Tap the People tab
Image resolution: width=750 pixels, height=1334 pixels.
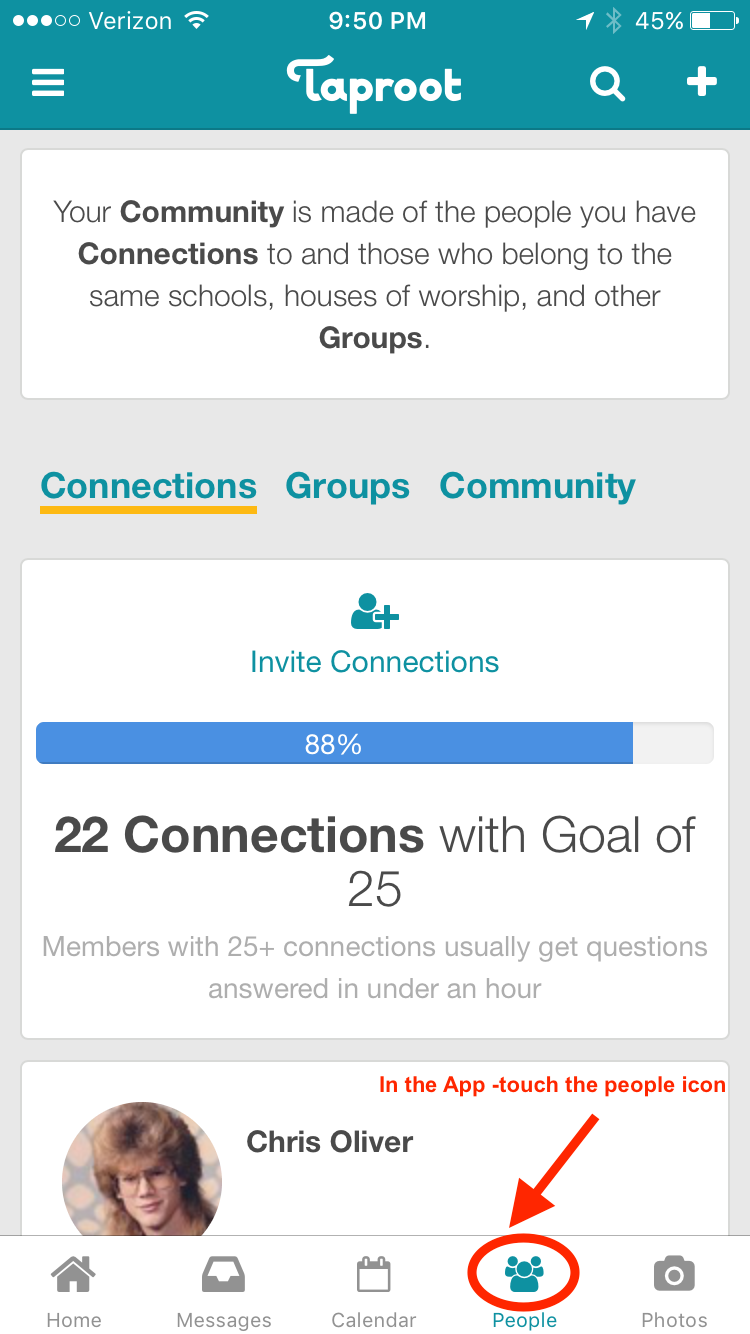tap(524, 1292)
